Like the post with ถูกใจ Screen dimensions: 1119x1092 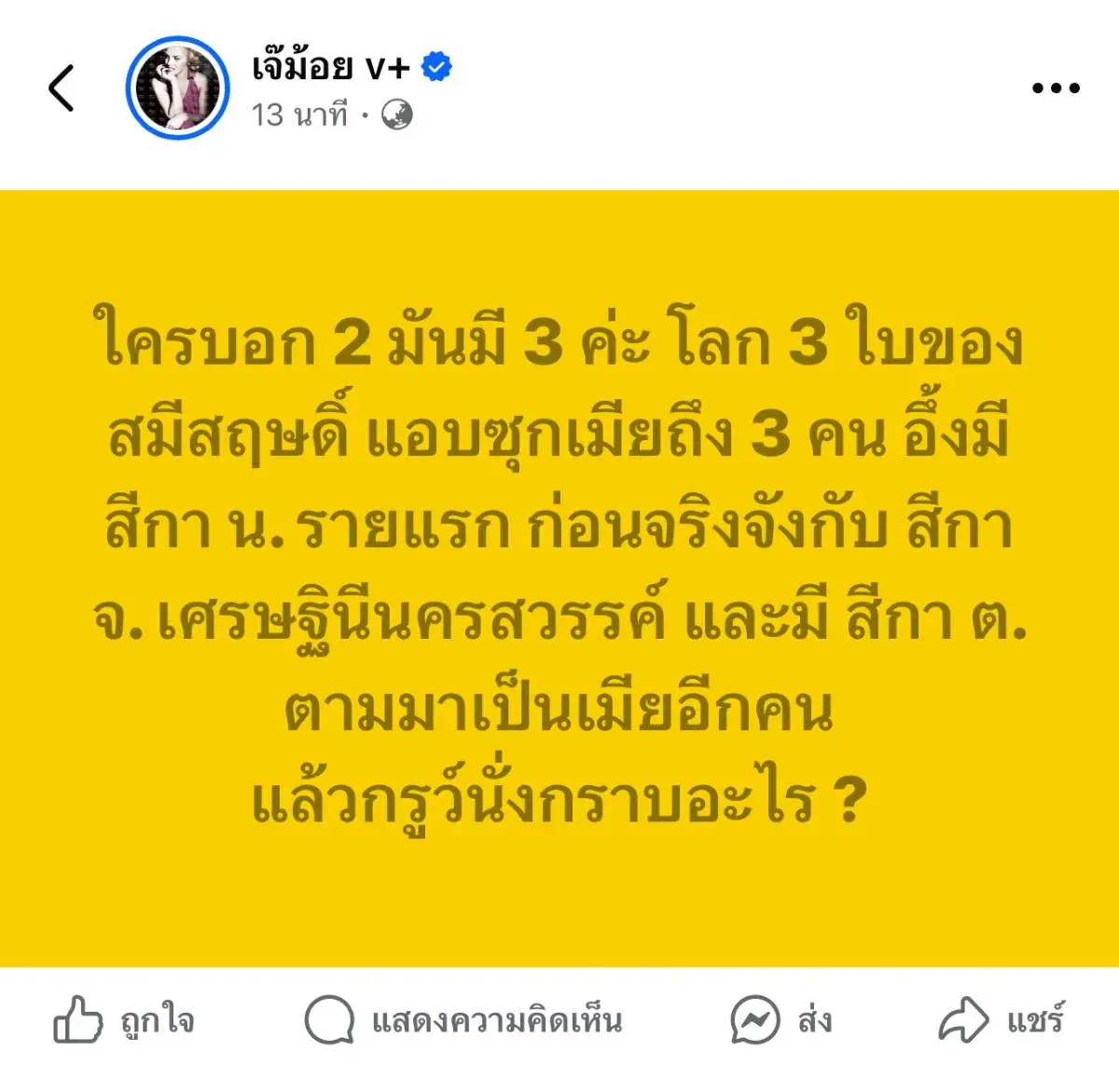pos(124,1020)
